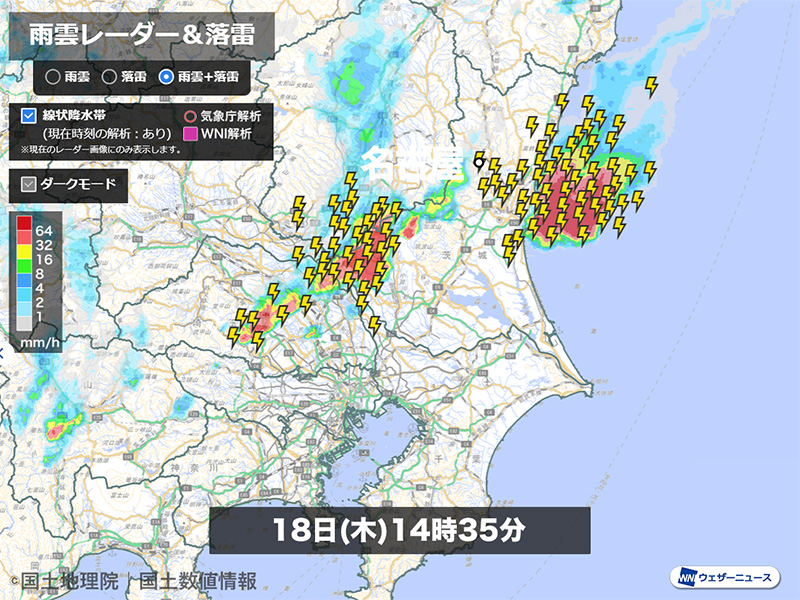The height and width of the screenshot is (600, 800).
Task: Uncheck the 線状降水帯 checkbox
Action: pyautogui.click(x=29, y=116)
